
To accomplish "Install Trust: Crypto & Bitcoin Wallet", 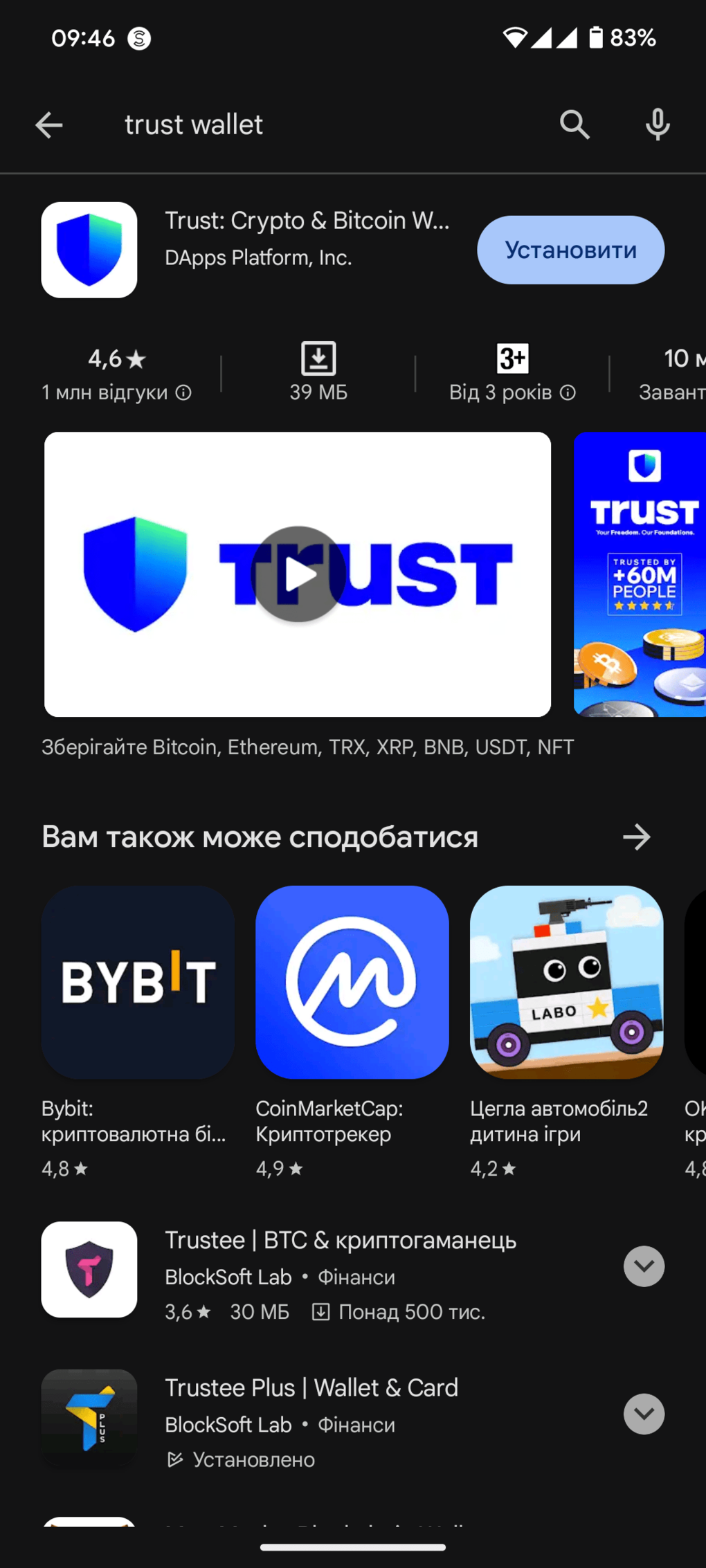I will pos(570,250).
